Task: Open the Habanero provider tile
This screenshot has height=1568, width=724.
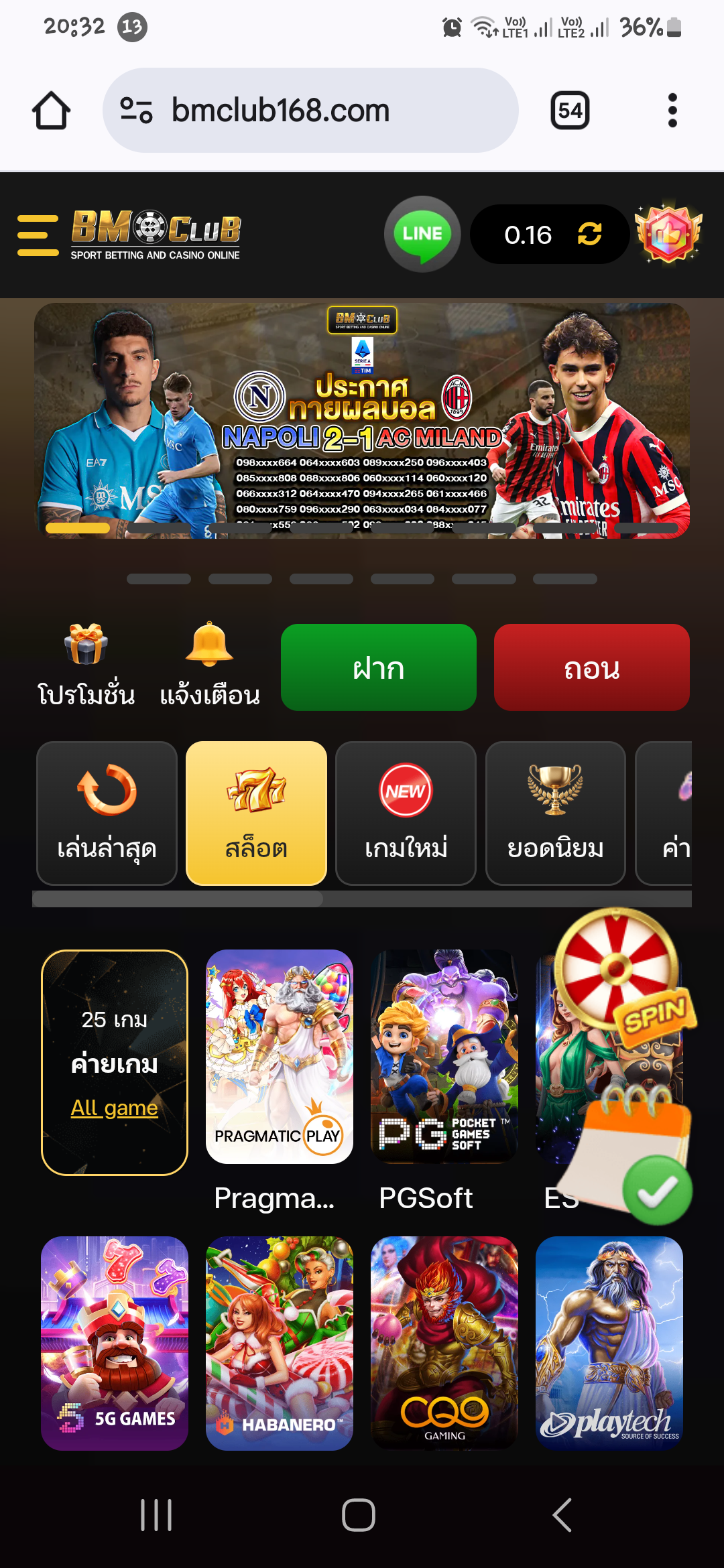Action: pos(280,1343)
